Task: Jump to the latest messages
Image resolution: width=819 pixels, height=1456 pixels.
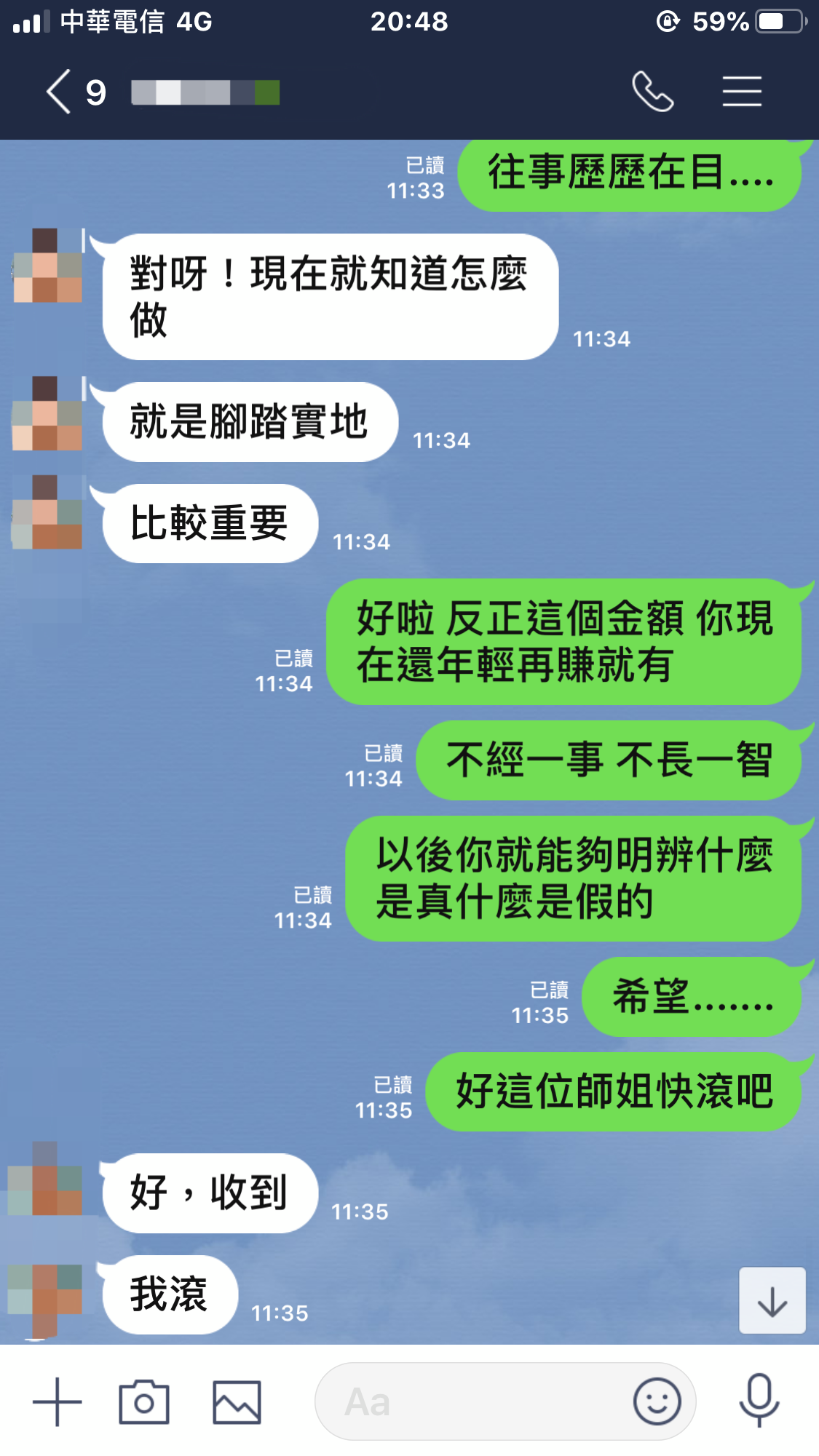Action: point(772,1301)
